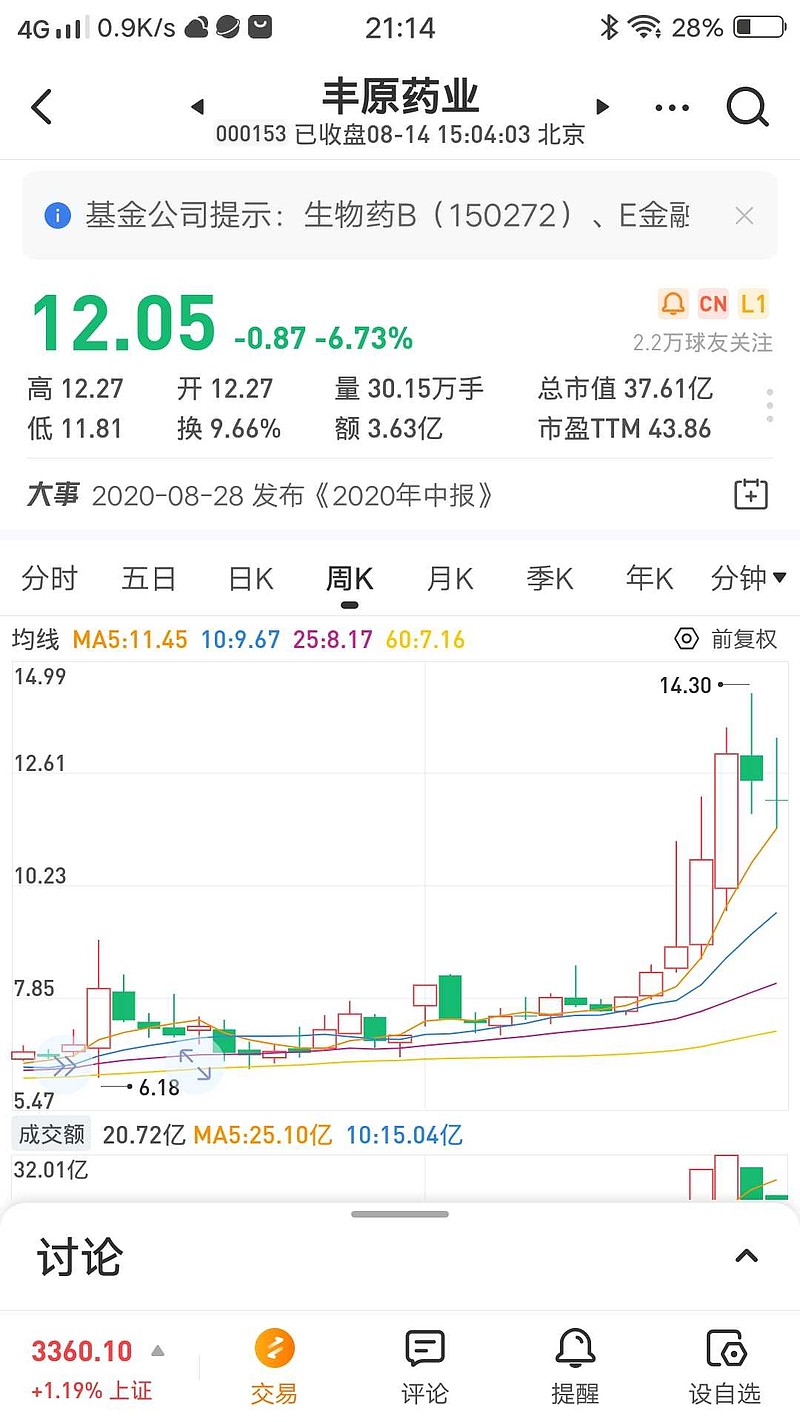Switch to the 五日 chart tab
Image resolution: width=800 pixels, height=1422 pixels.
(149, 578)
